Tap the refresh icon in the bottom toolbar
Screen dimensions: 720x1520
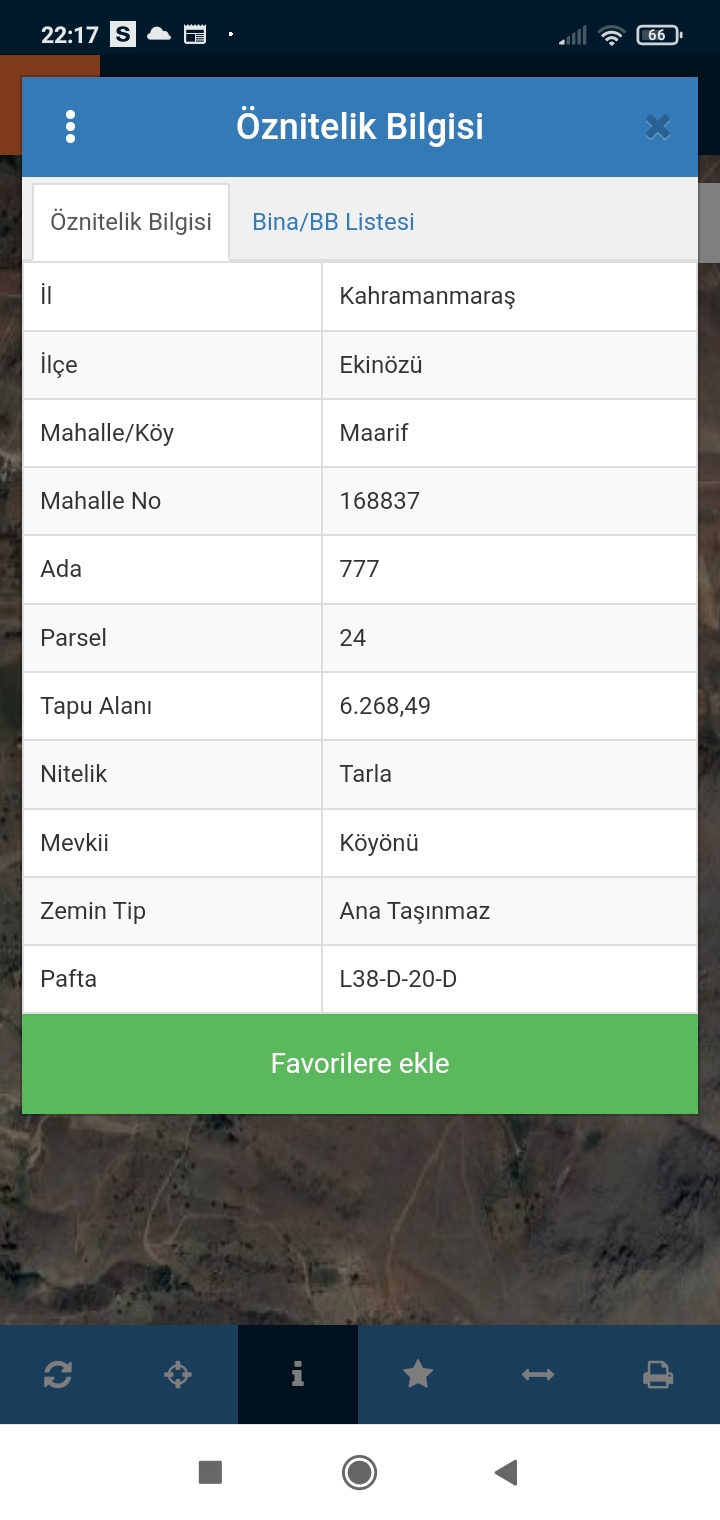click(58, 1375)
